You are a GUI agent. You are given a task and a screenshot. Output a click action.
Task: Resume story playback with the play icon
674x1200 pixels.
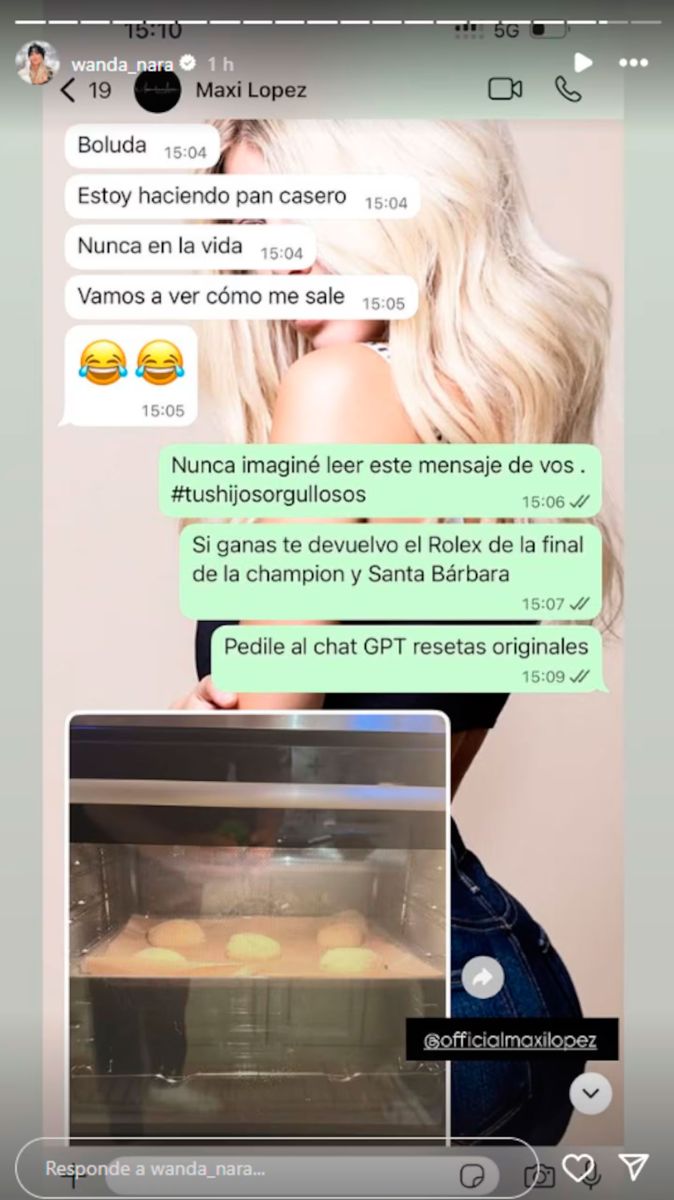point(583,62)
